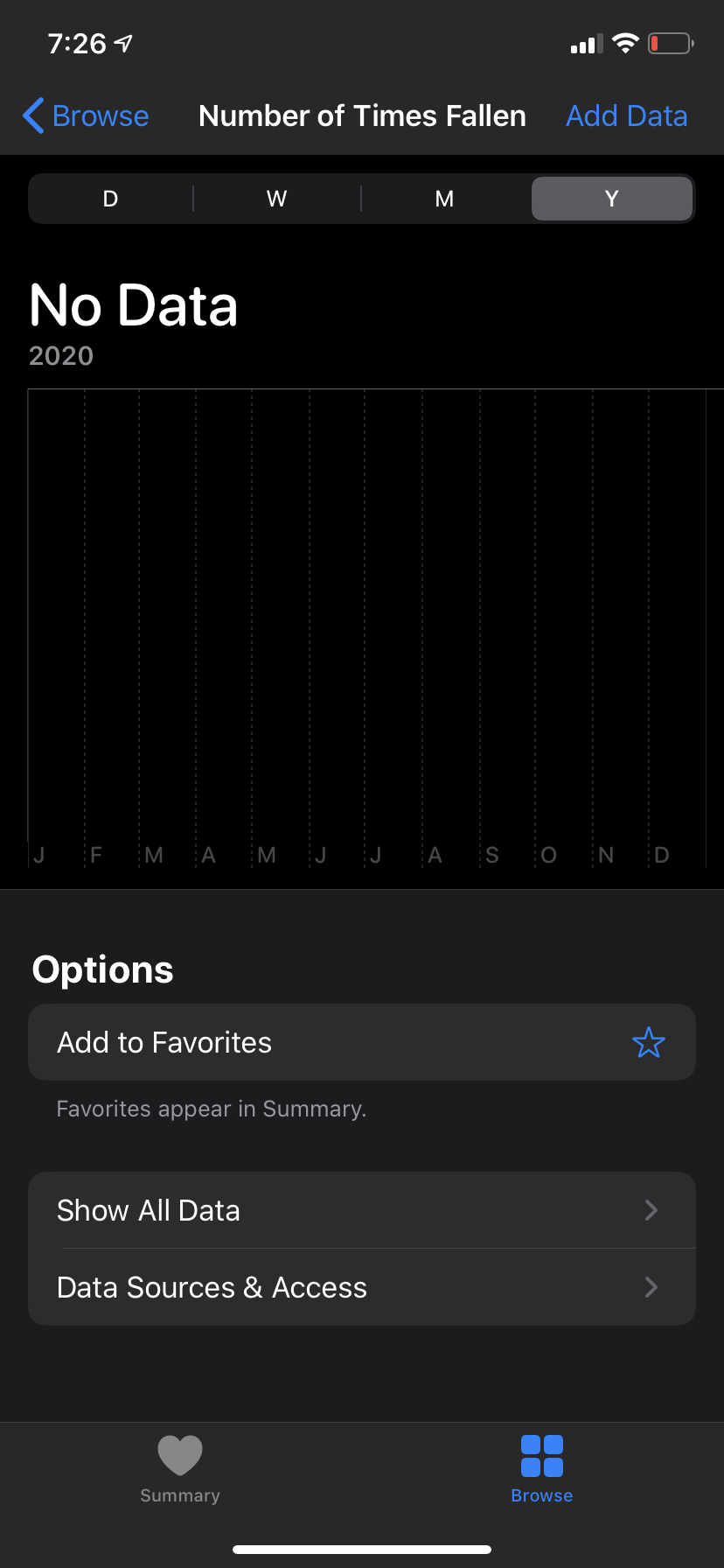Open Data Sources & Access

(x=362, y=1287)
